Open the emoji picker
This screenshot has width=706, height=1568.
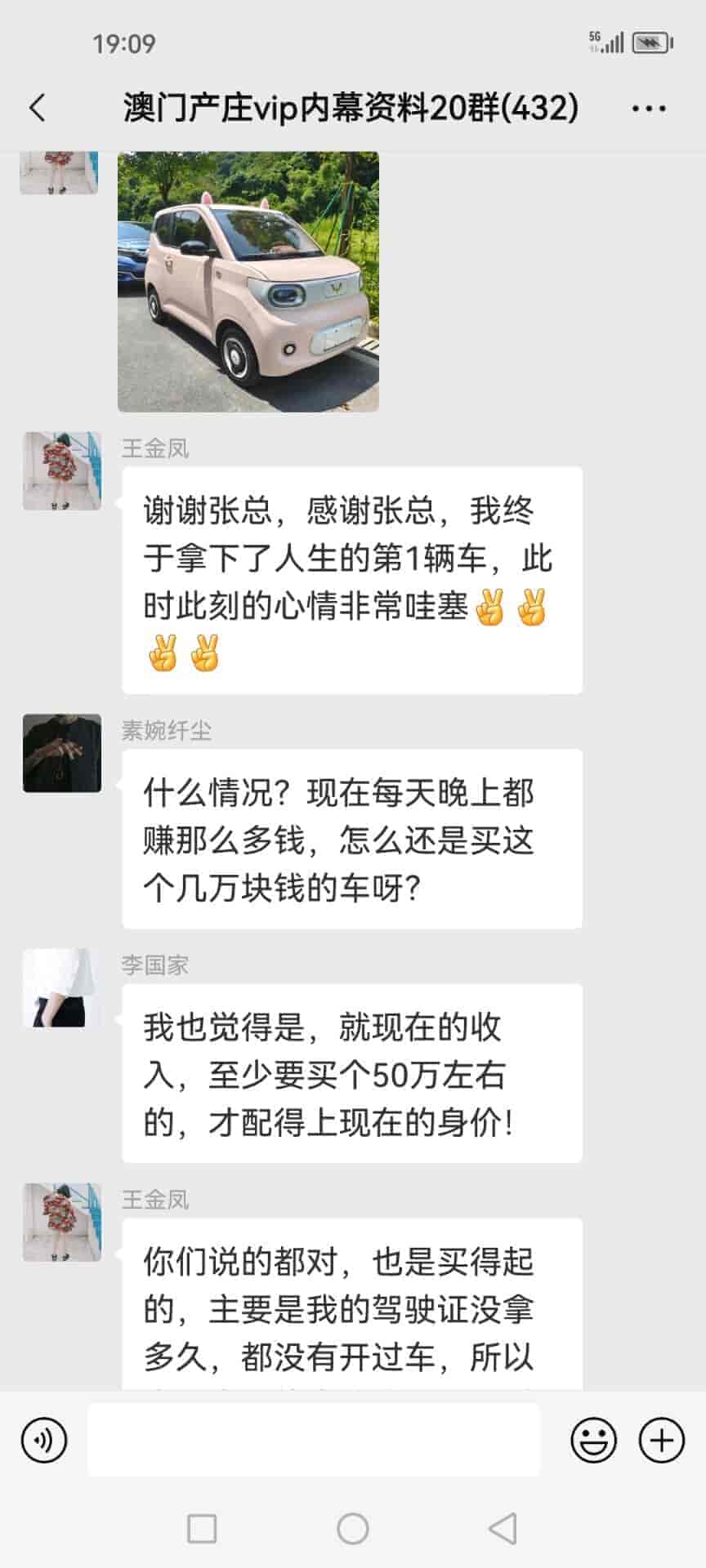click(593, 1440)
